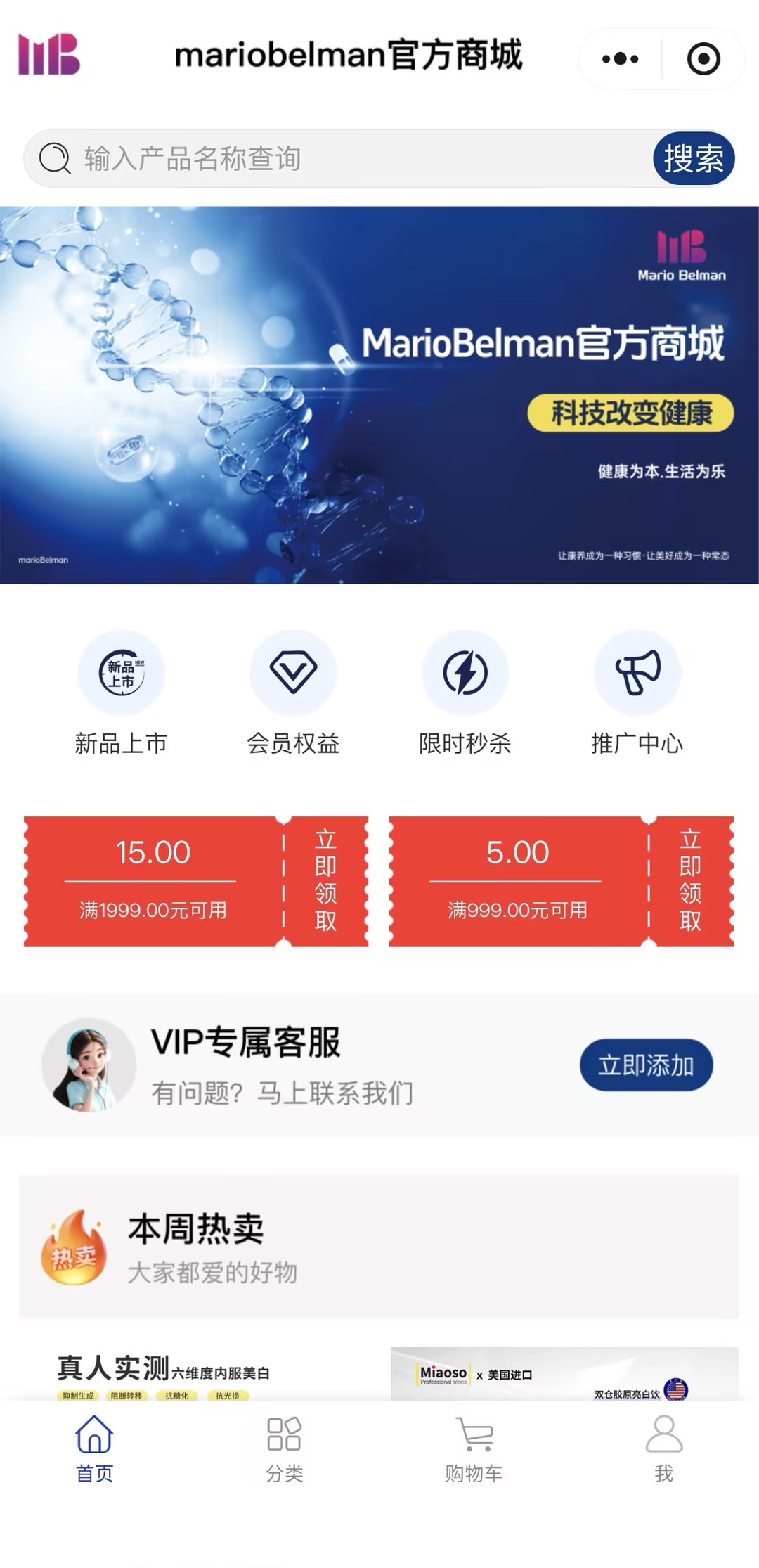
Task: Tap 立即添加 to add VIP customer service
Action: [646, 1065]
